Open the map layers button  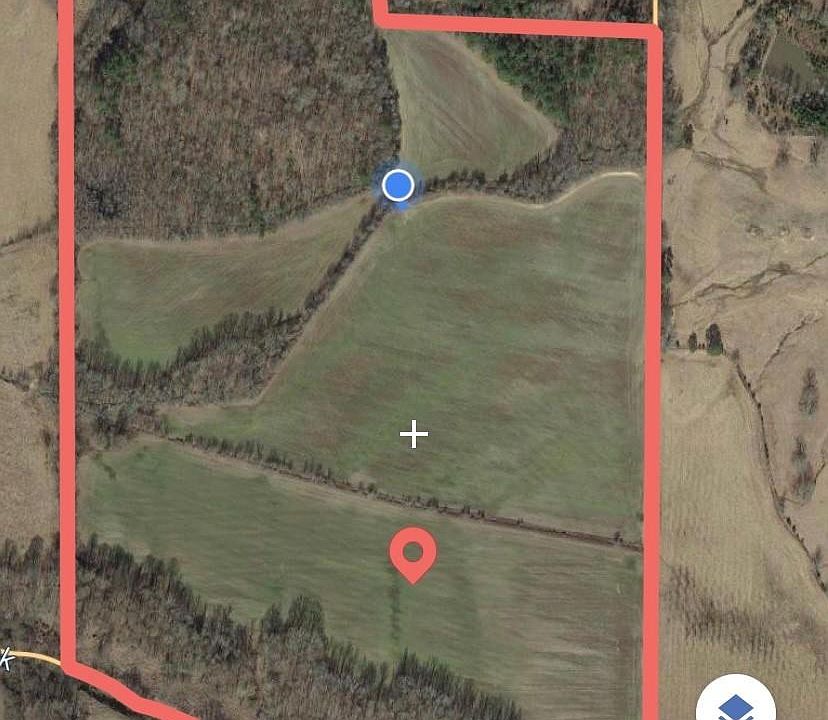(736, 704)
